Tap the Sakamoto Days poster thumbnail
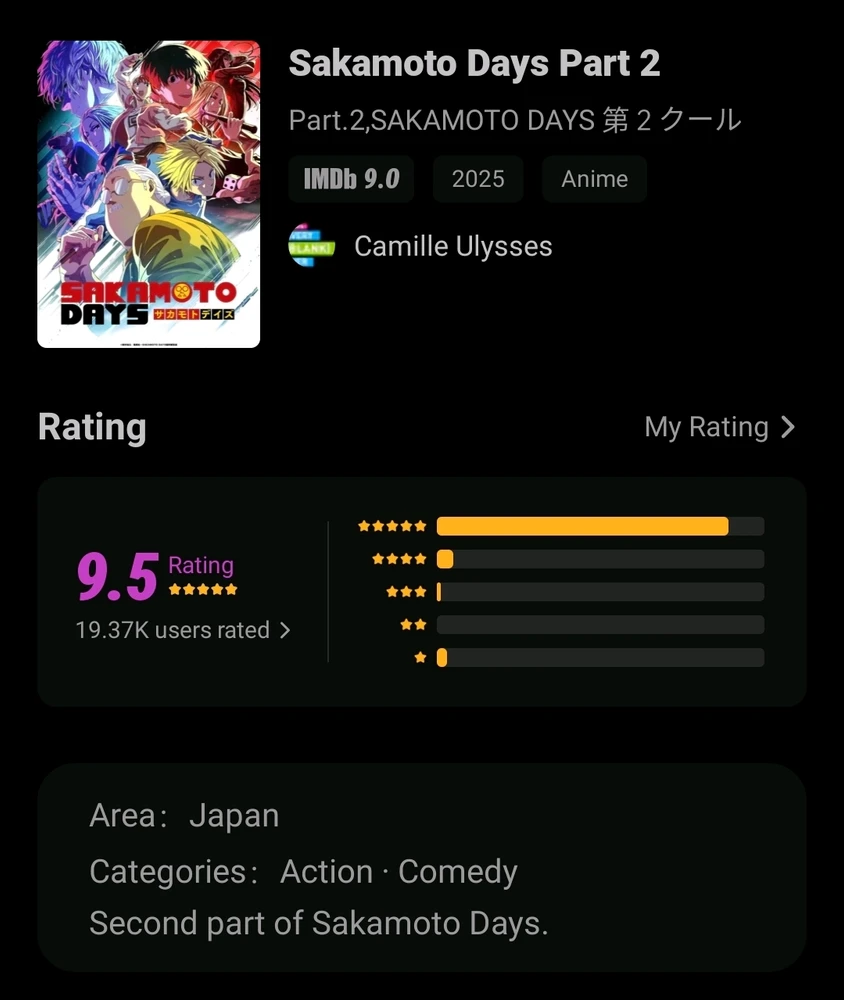844x1000 pixels. tap(149, 194)
